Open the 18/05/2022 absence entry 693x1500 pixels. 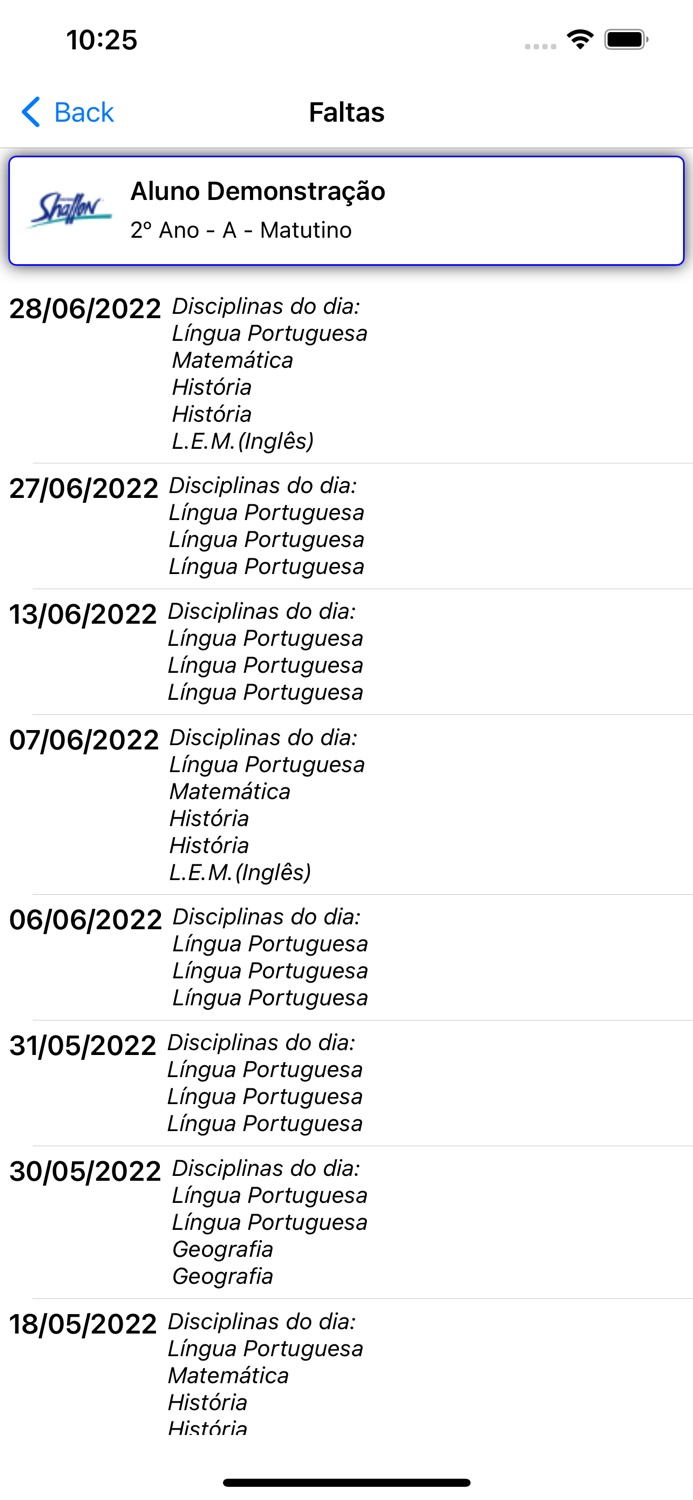83,1325
